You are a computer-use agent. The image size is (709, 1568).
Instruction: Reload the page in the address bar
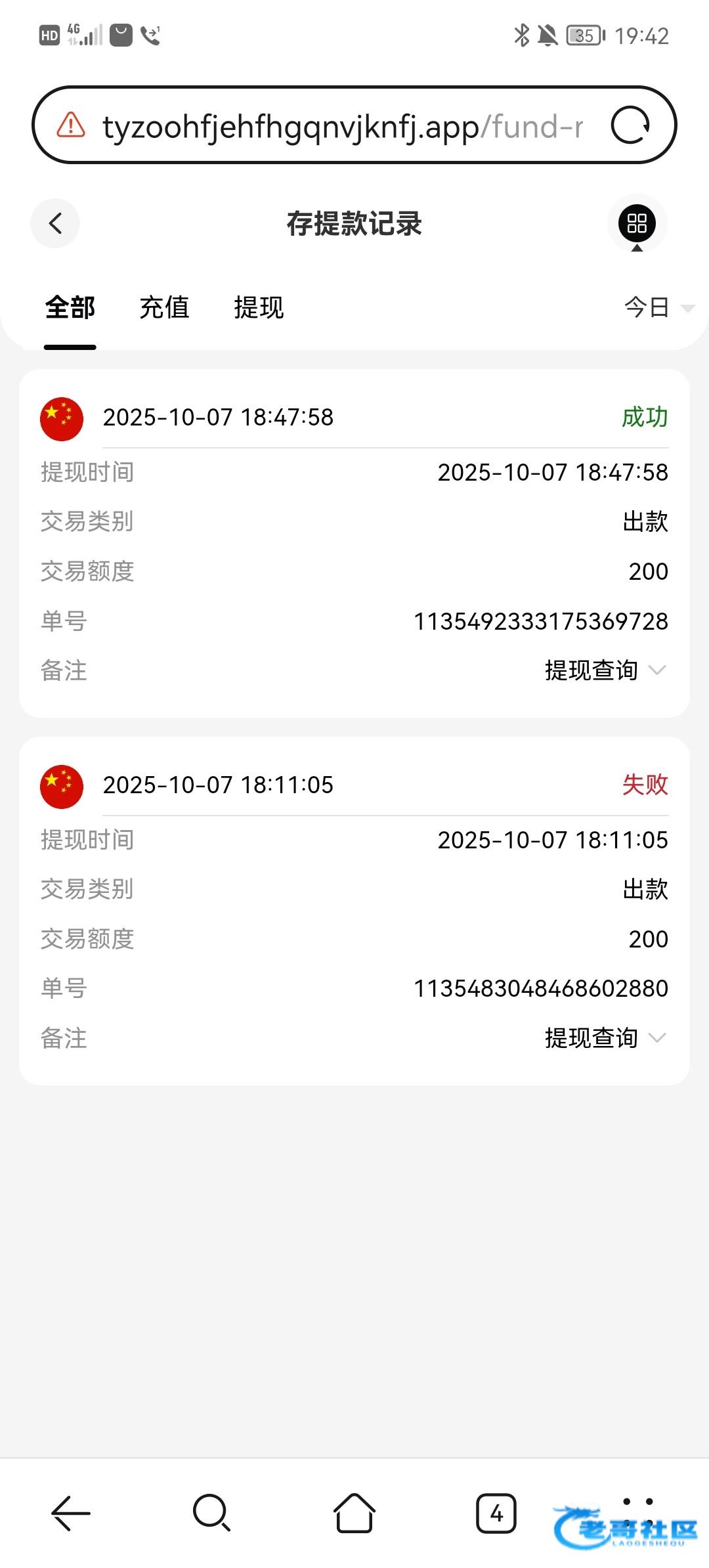click(630, 125)
